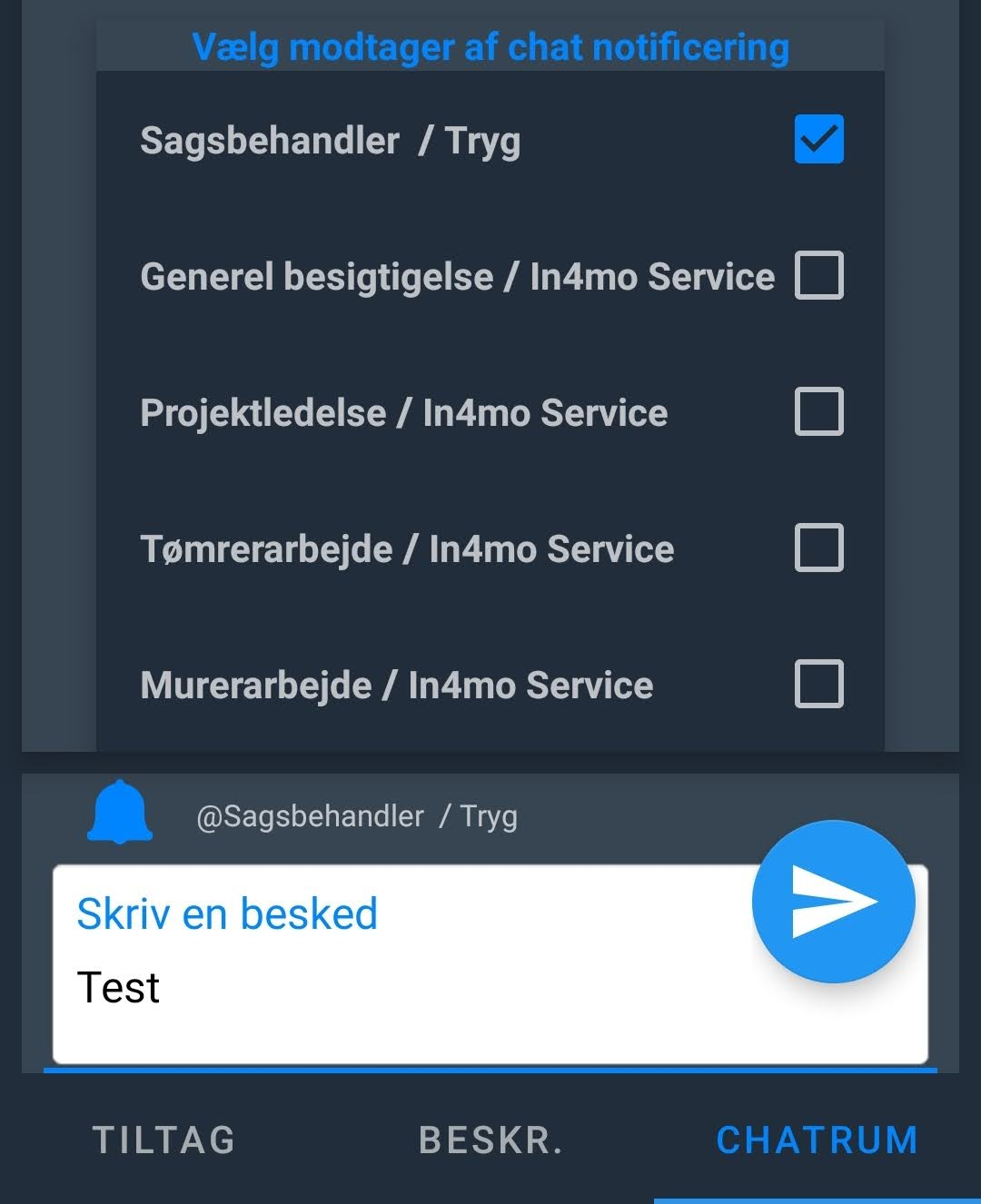The width and height of the screenshot is (981, 1204).
Task: Uncheck the Sagsbehandler / Tryg checkbox
Action: 818,139
